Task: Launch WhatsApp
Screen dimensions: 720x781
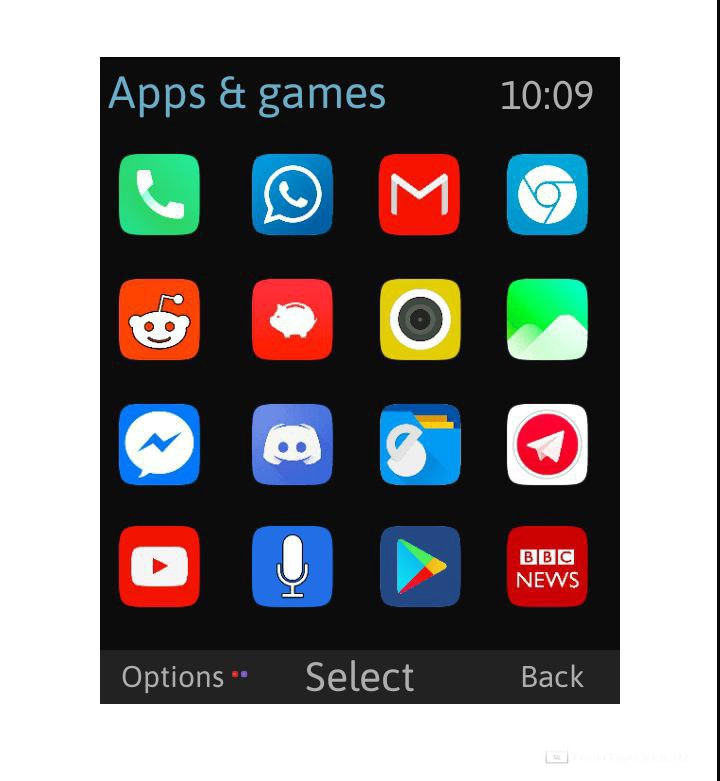Action: pos(292,194)
